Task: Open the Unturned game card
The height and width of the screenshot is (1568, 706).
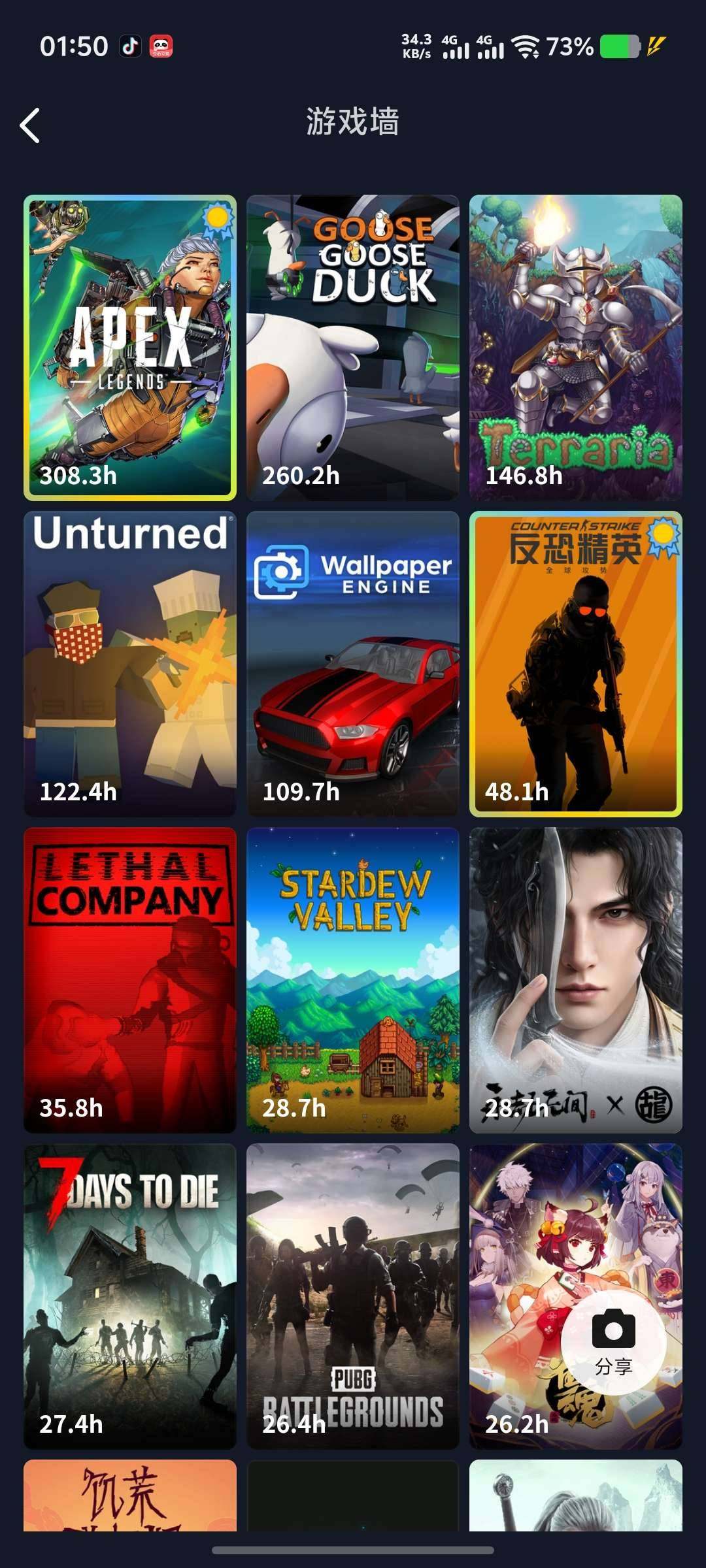Action: pyautogui.click(x=130, y=664)
